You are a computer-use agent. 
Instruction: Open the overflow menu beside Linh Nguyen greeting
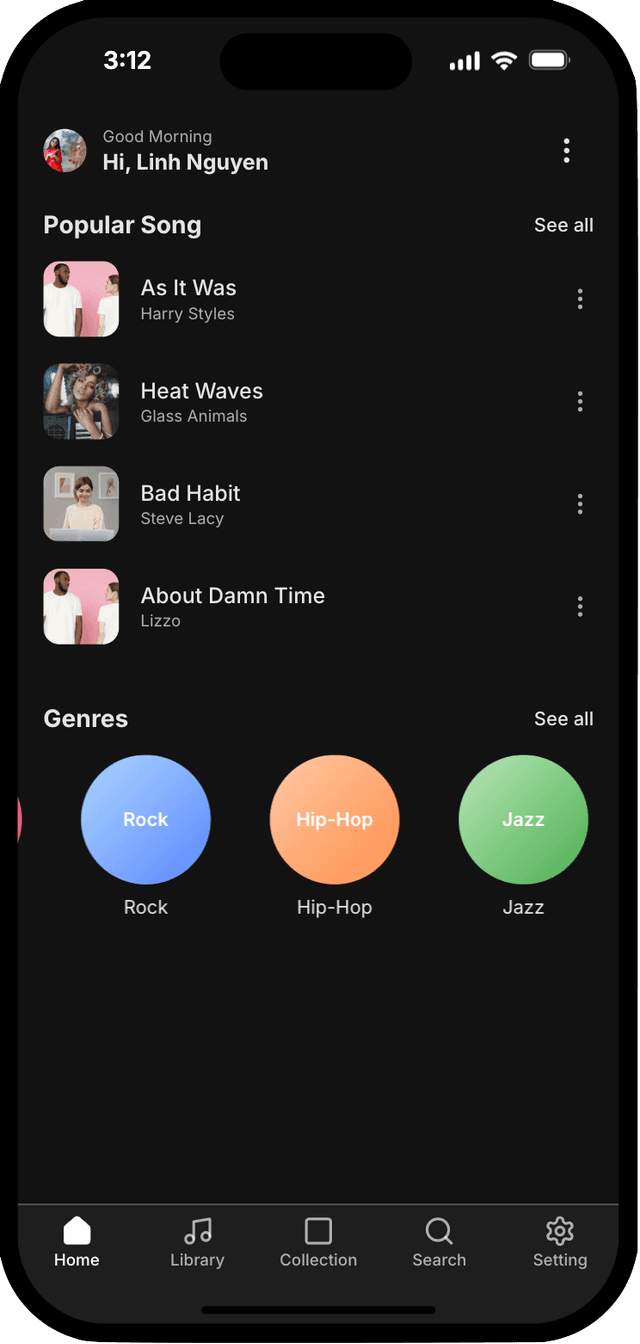tap(566, 151)
